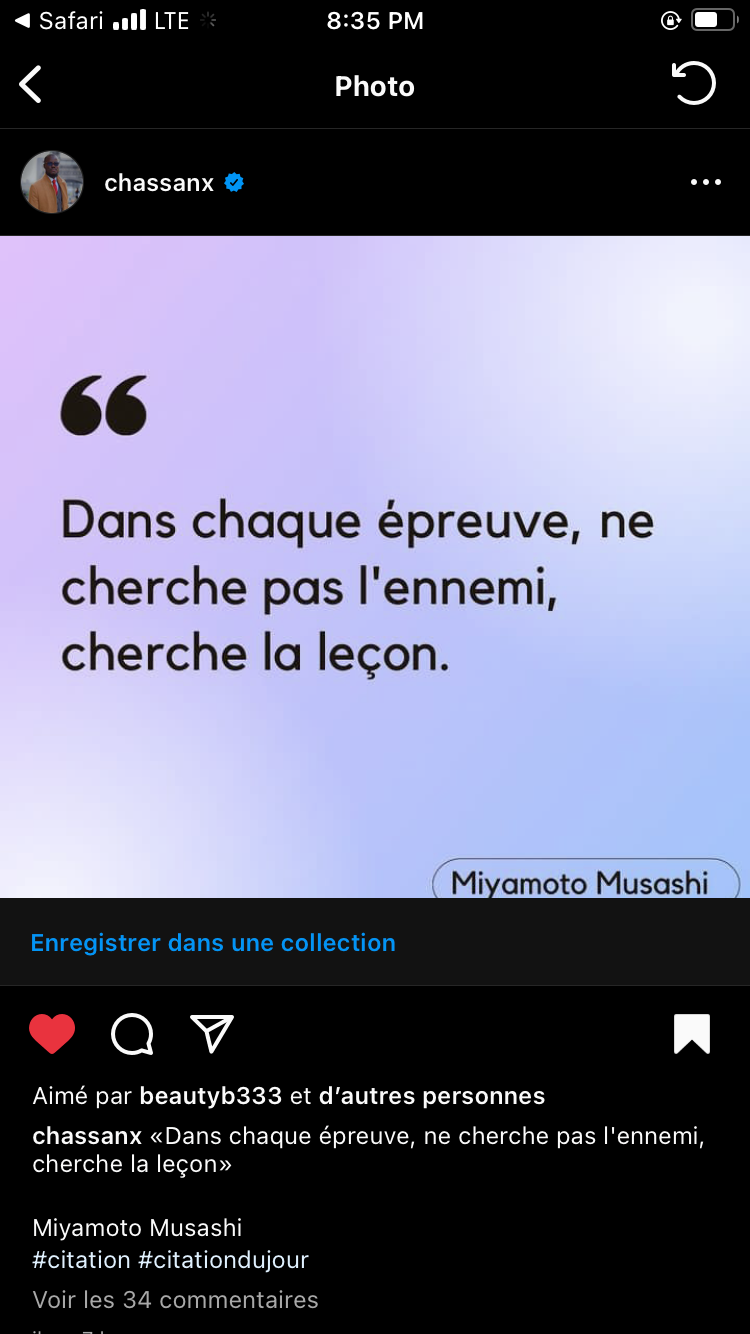Open the chassanx username in the post header
The image size is (750, 1334).
(159, 183)
